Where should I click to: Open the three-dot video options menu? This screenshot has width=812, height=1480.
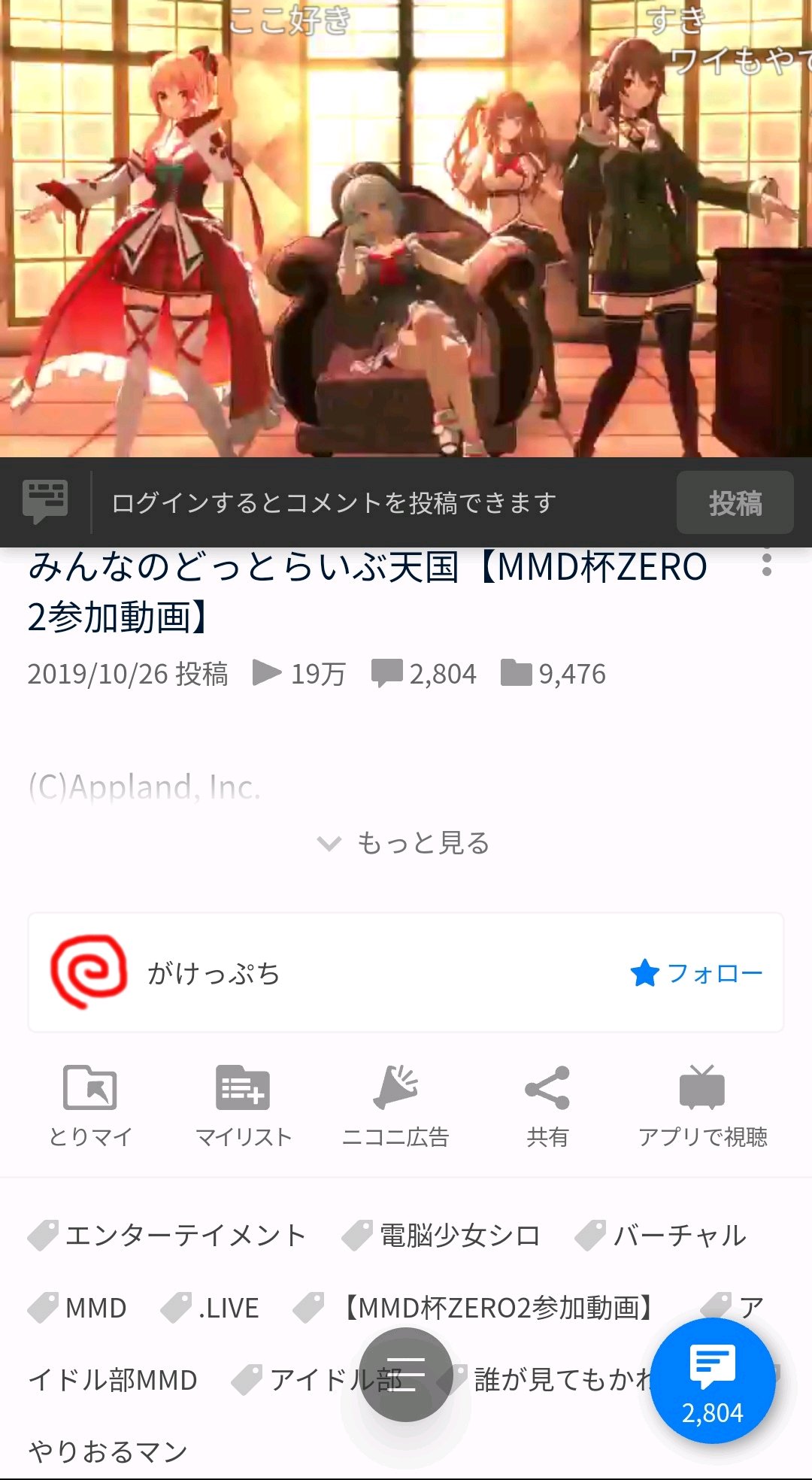coord(766,565)
